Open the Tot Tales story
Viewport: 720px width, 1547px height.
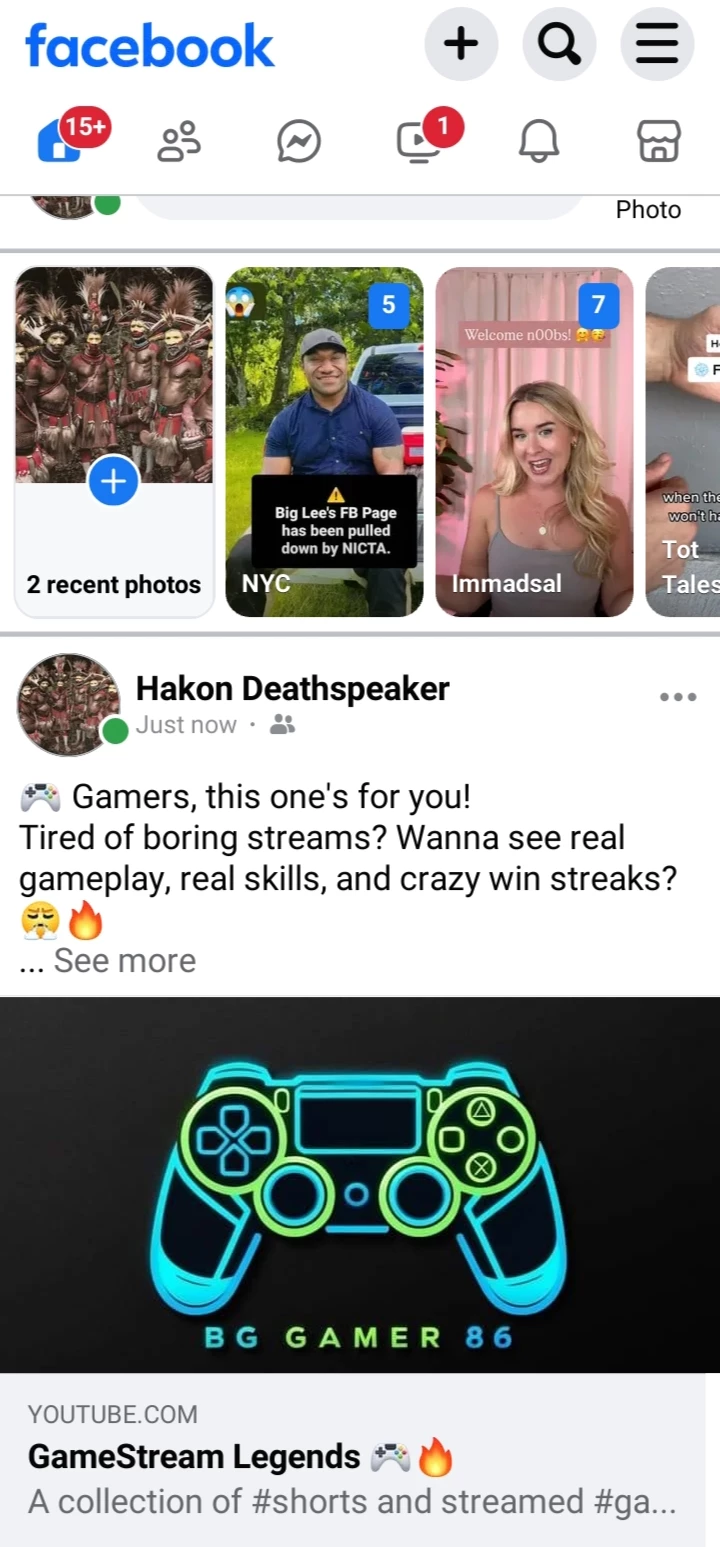(x=683, y=442)
